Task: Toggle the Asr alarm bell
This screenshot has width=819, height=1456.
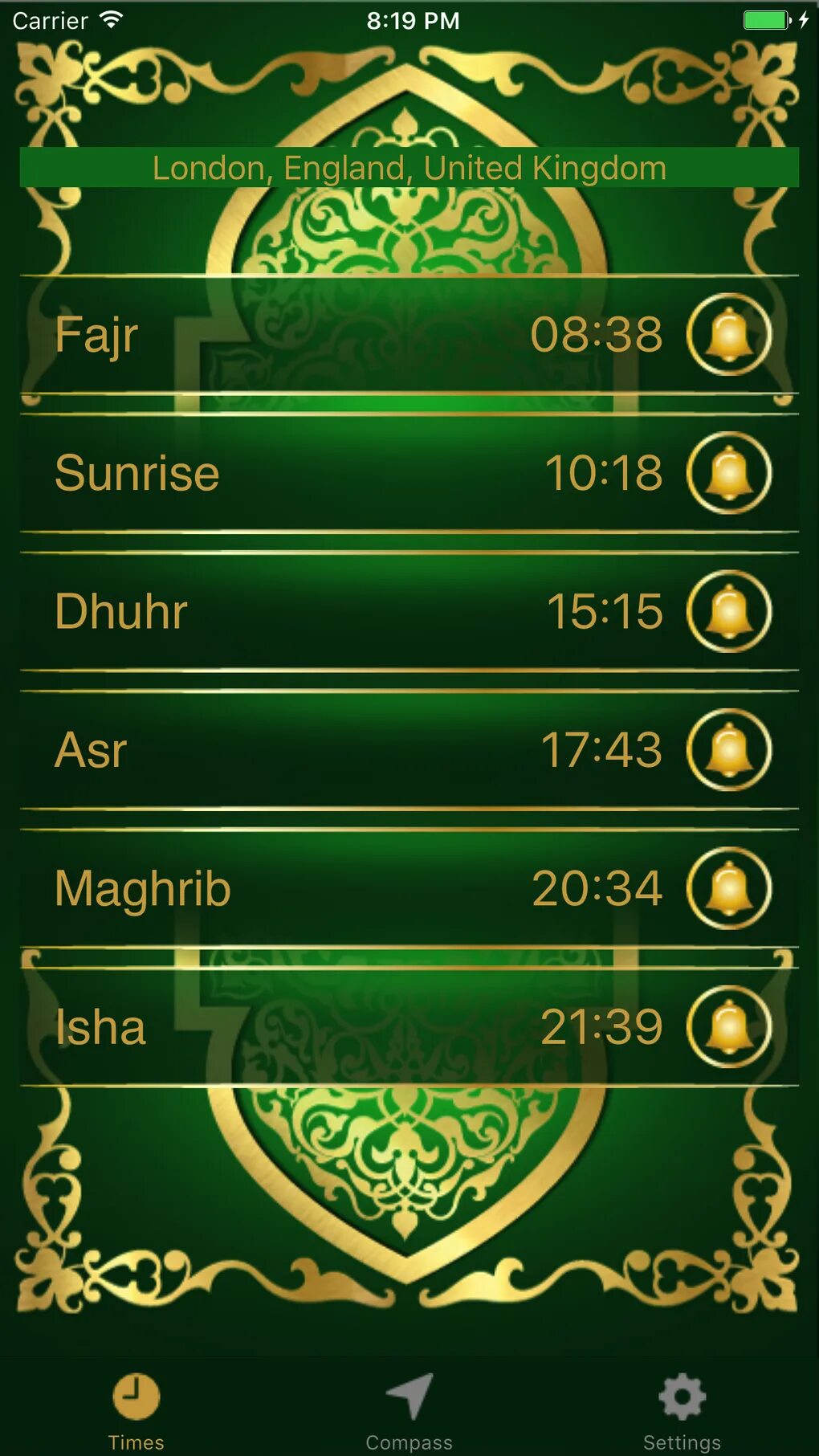Action: (729, 749)
